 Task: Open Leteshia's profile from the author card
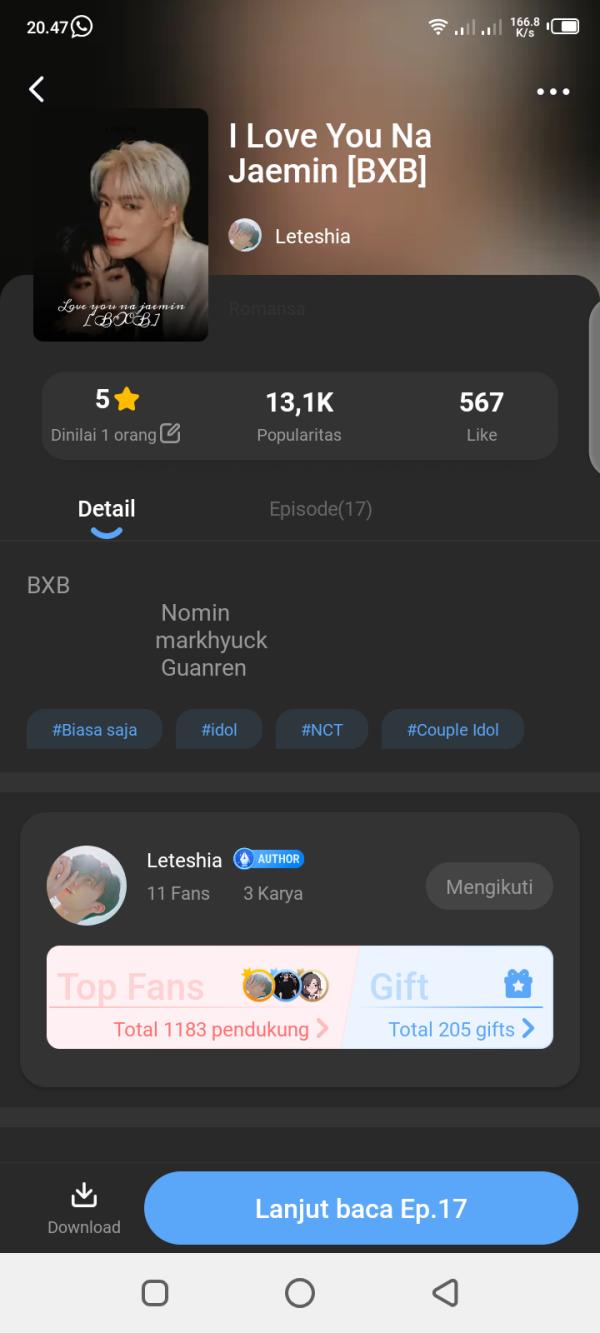click(87, 885)
